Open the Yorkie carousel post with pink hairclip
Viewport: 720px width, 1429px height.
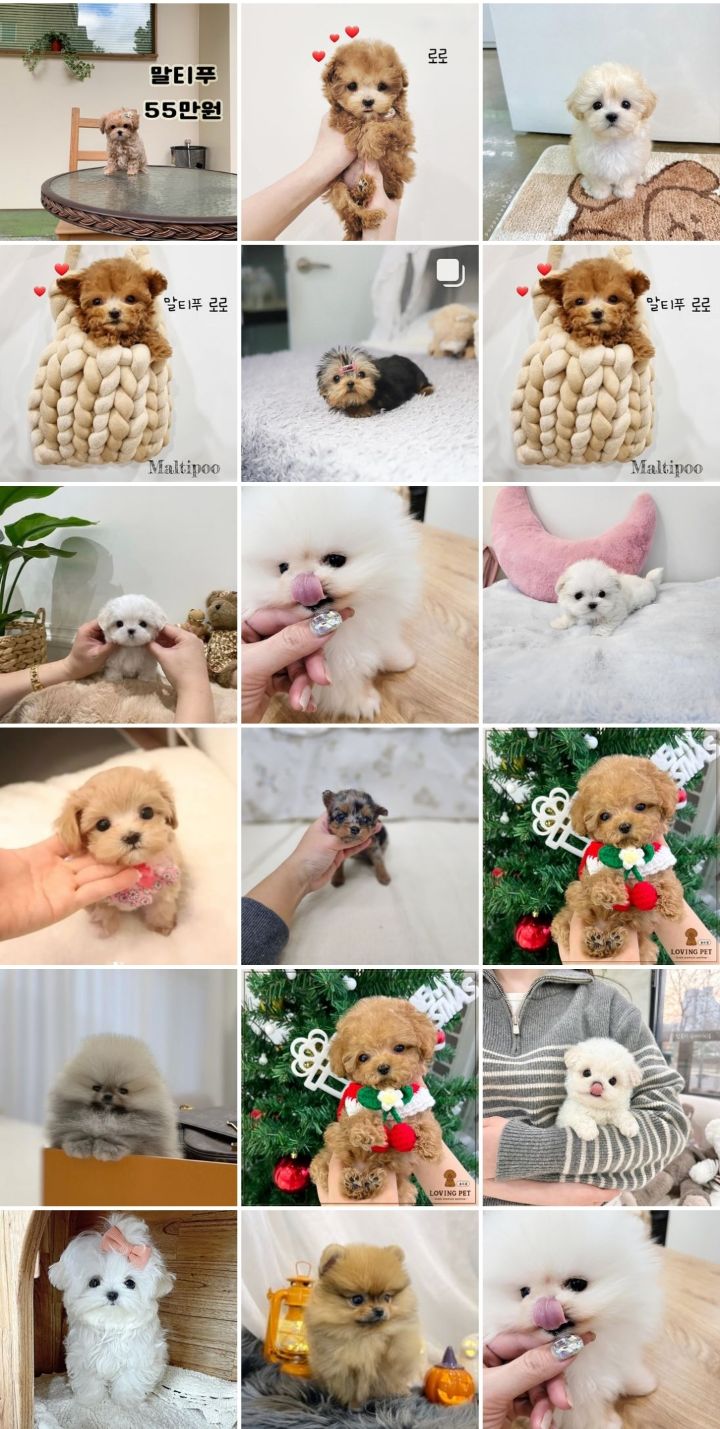360,363
